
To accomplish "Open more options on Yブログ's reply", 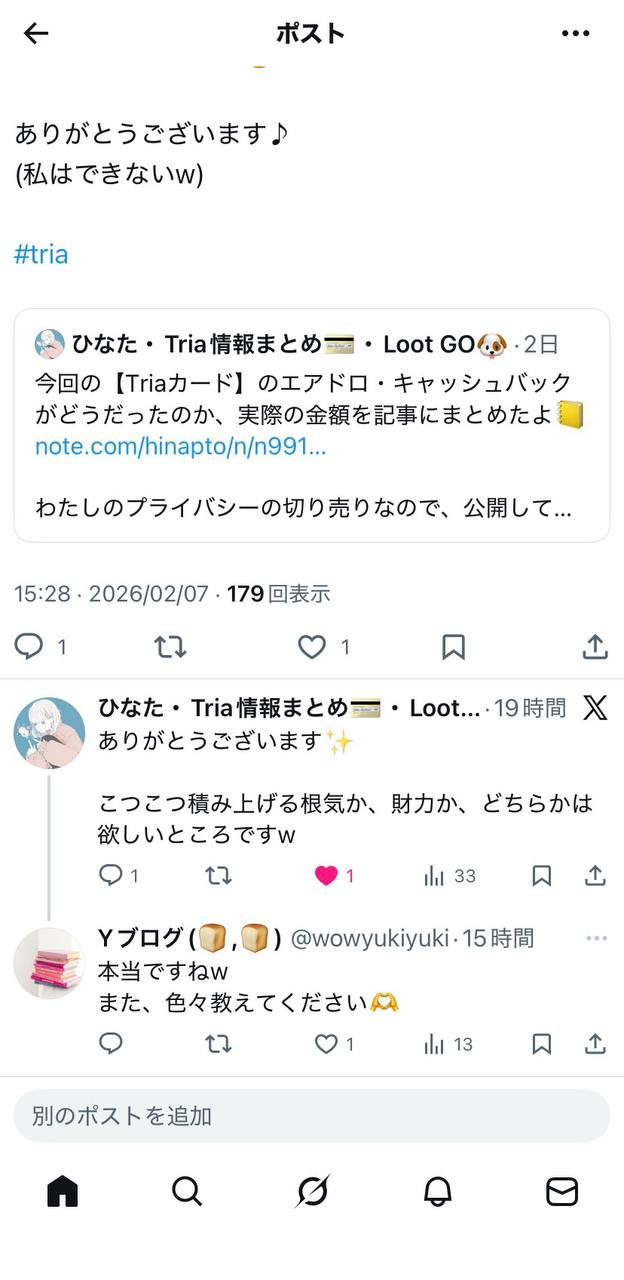I will (596, 938).
